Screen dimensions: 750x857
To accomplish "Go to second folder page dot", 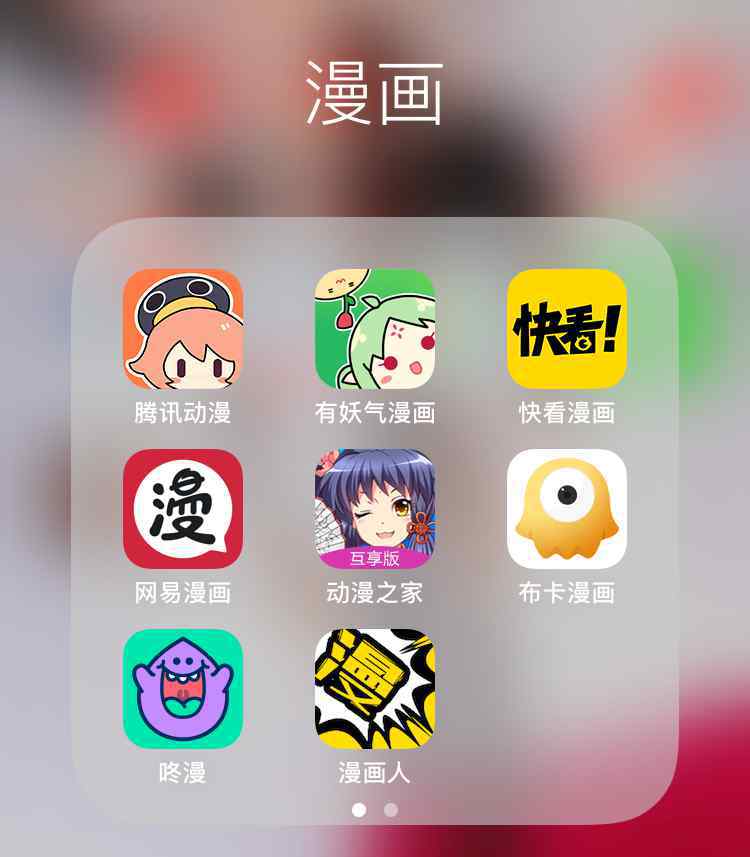I will 391,810.
